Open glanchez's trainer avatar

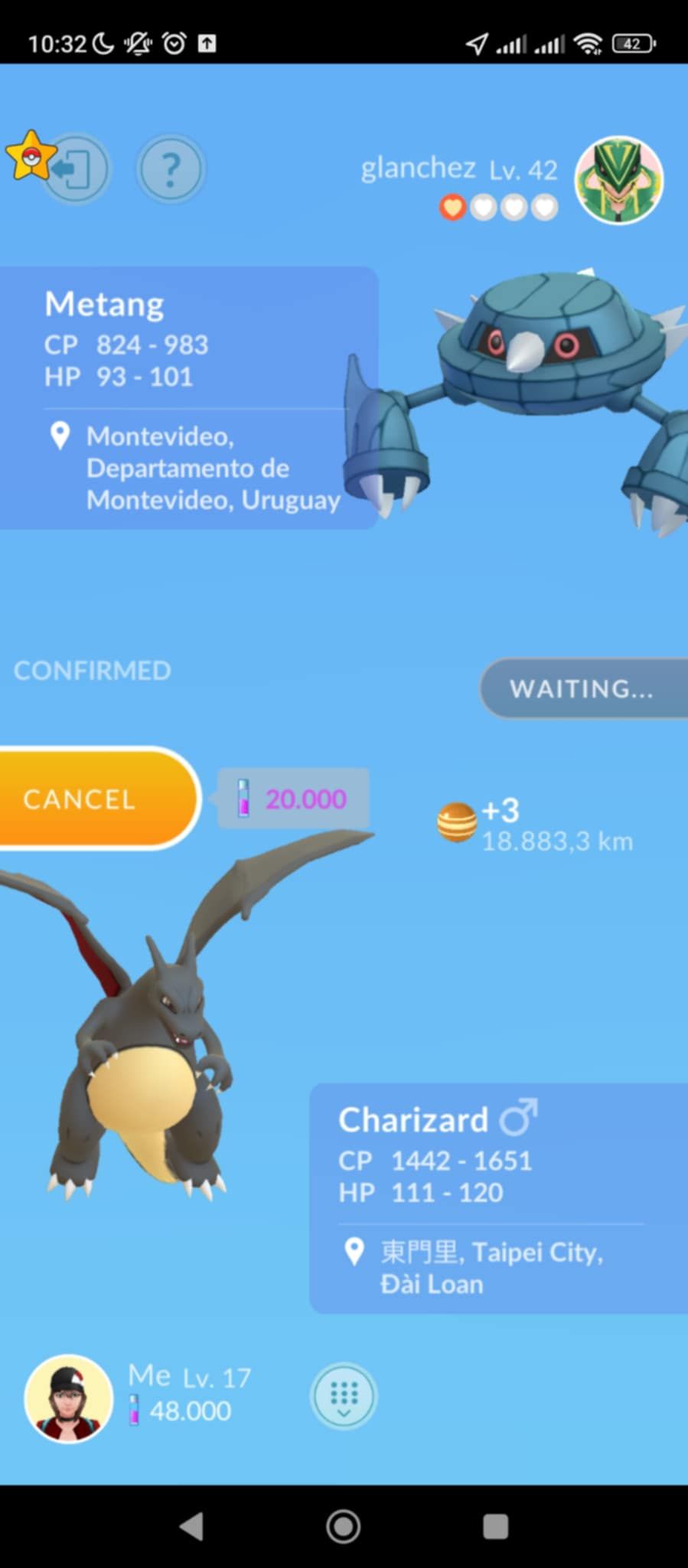click(x=618, y=181)
